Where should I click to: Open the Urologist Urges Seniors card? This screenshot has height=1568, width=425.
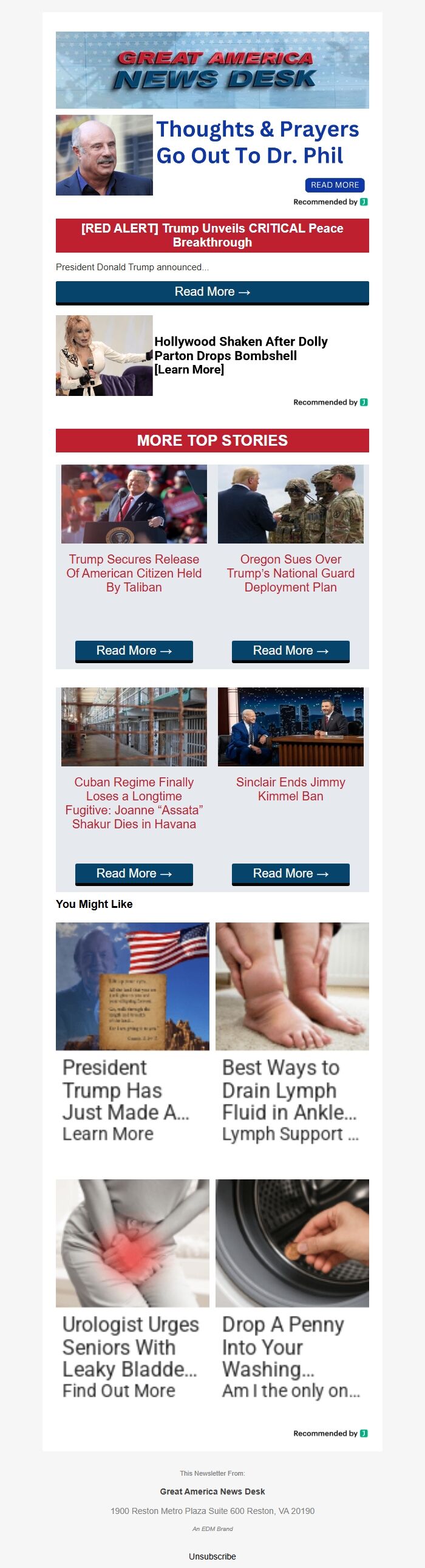pyautogui.click(x=132, y=1290)
